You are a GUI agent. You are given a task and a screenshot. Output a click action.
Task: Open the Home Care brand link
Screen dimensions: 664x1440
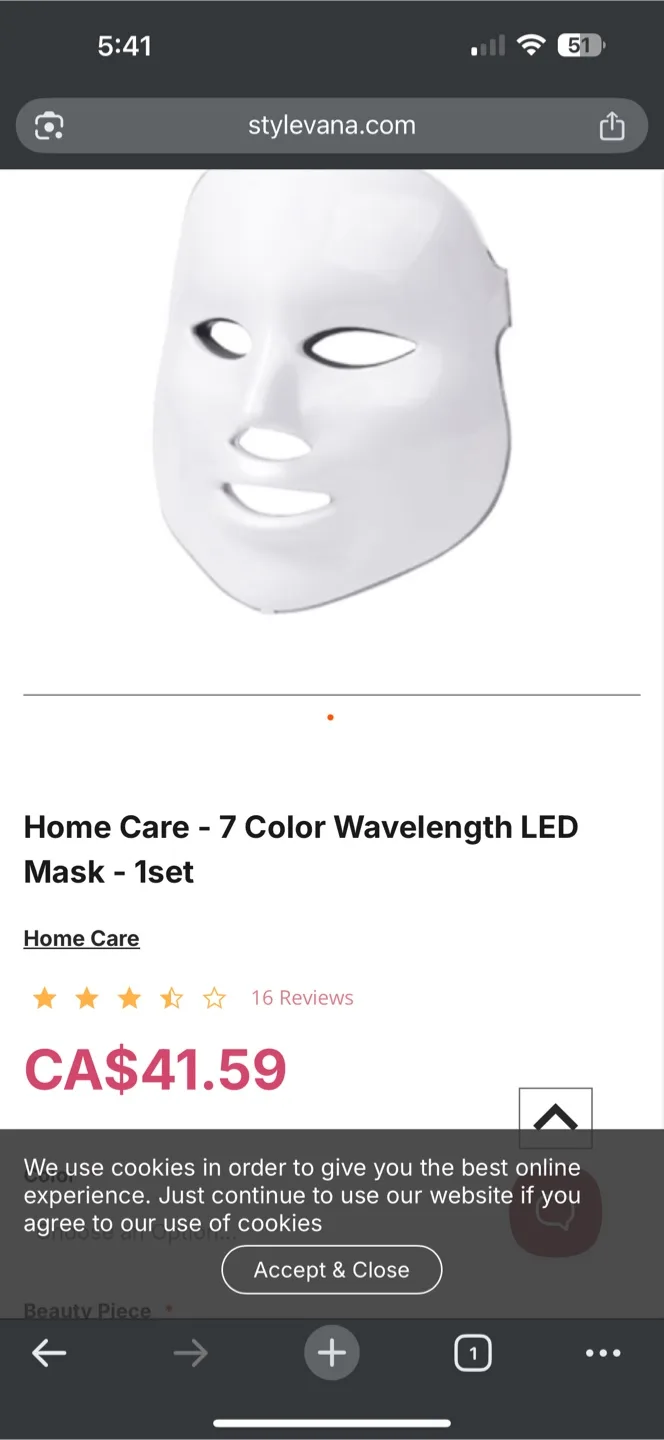[81, 938]
